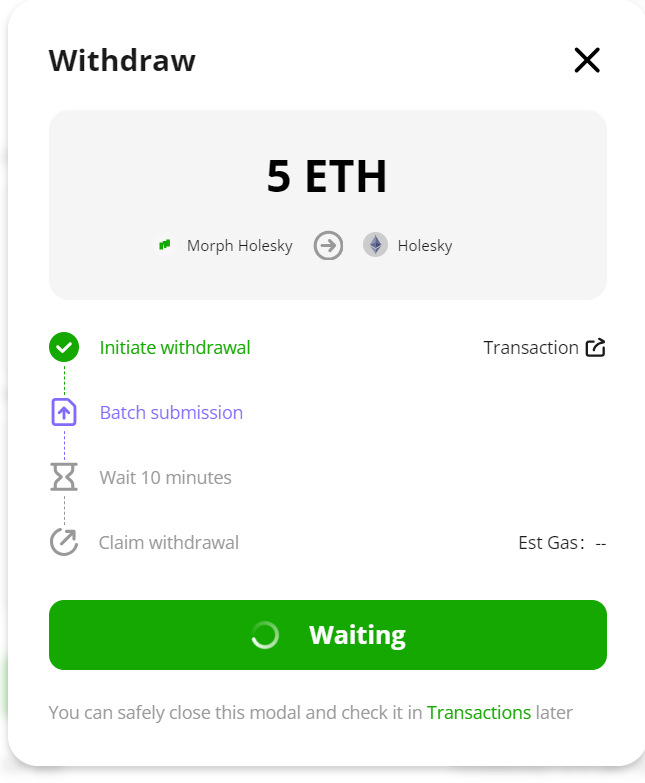This screenshot has width=645, height=783.
Task: Open the Transactions link
Action: [x=479, y=713]
